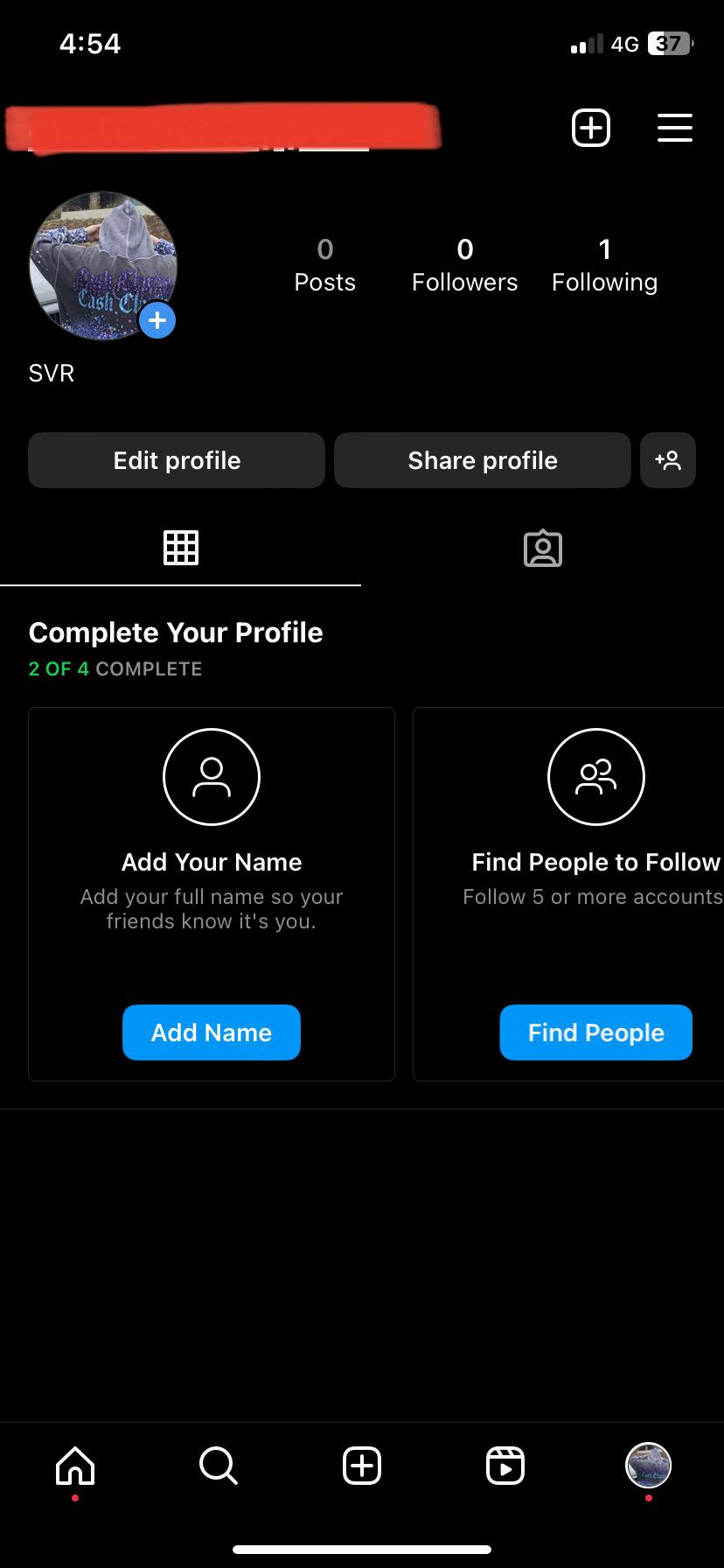View the Followers list

tap(465, 265)
